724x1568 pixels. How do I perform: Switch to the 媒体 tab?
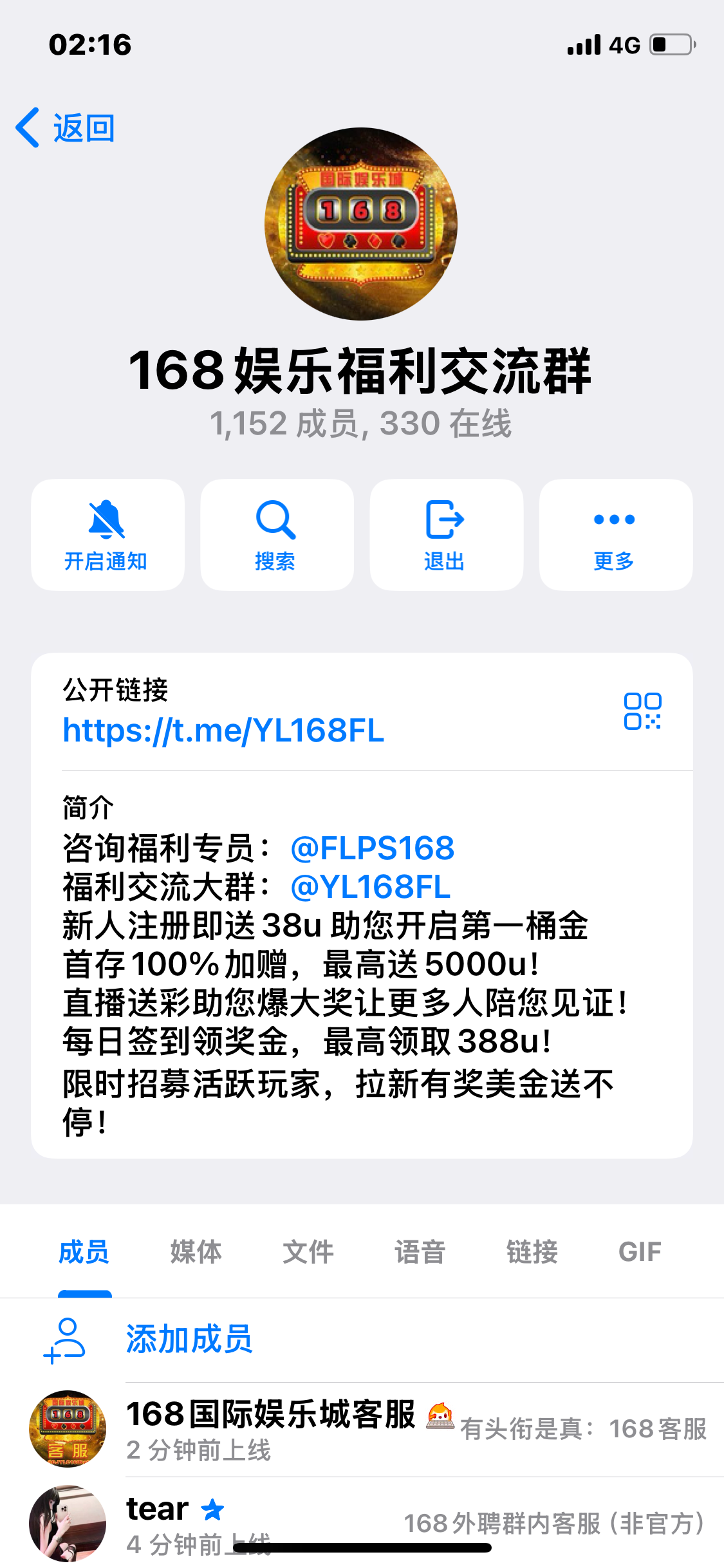196,1252
